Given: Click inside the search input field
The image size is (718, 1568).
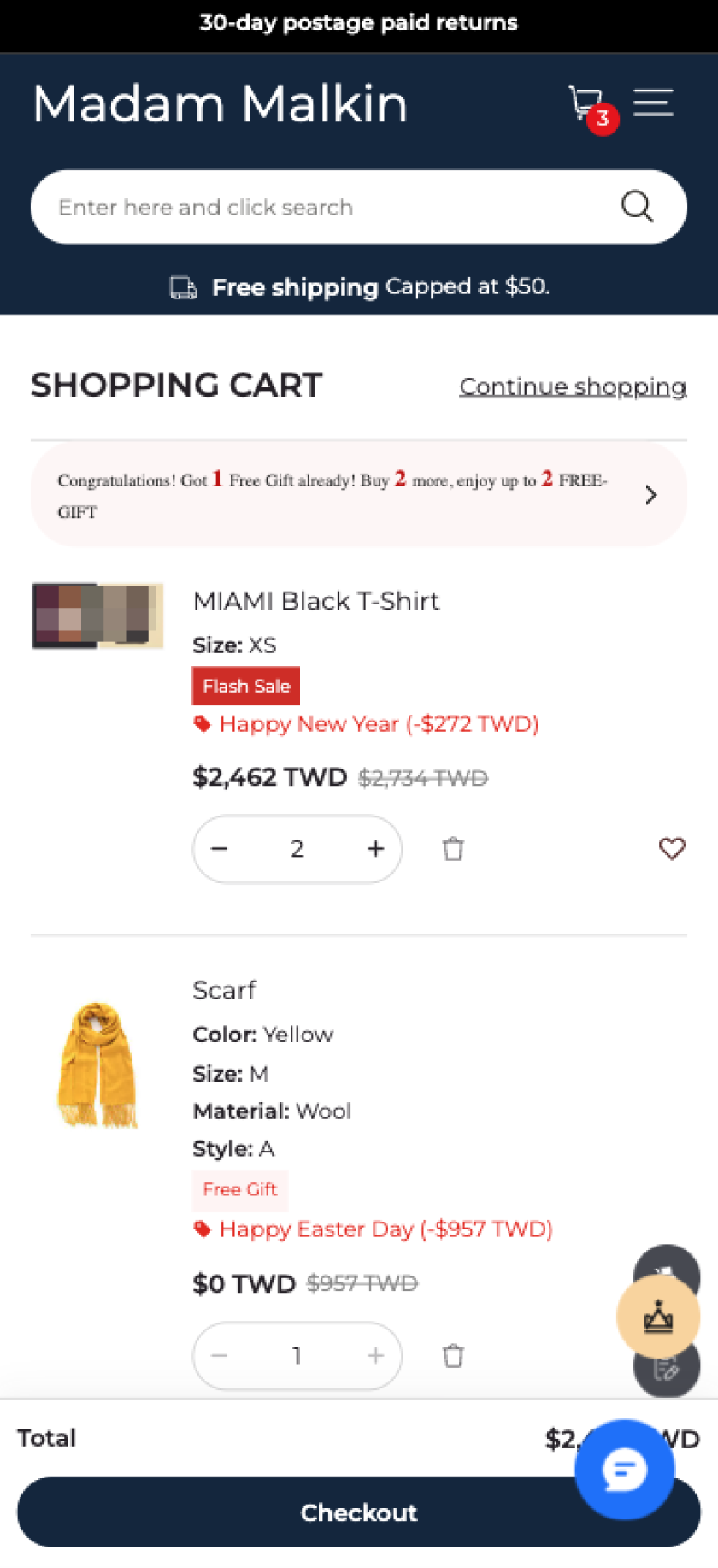Looking at the screenshot, I should pos(256,206).
